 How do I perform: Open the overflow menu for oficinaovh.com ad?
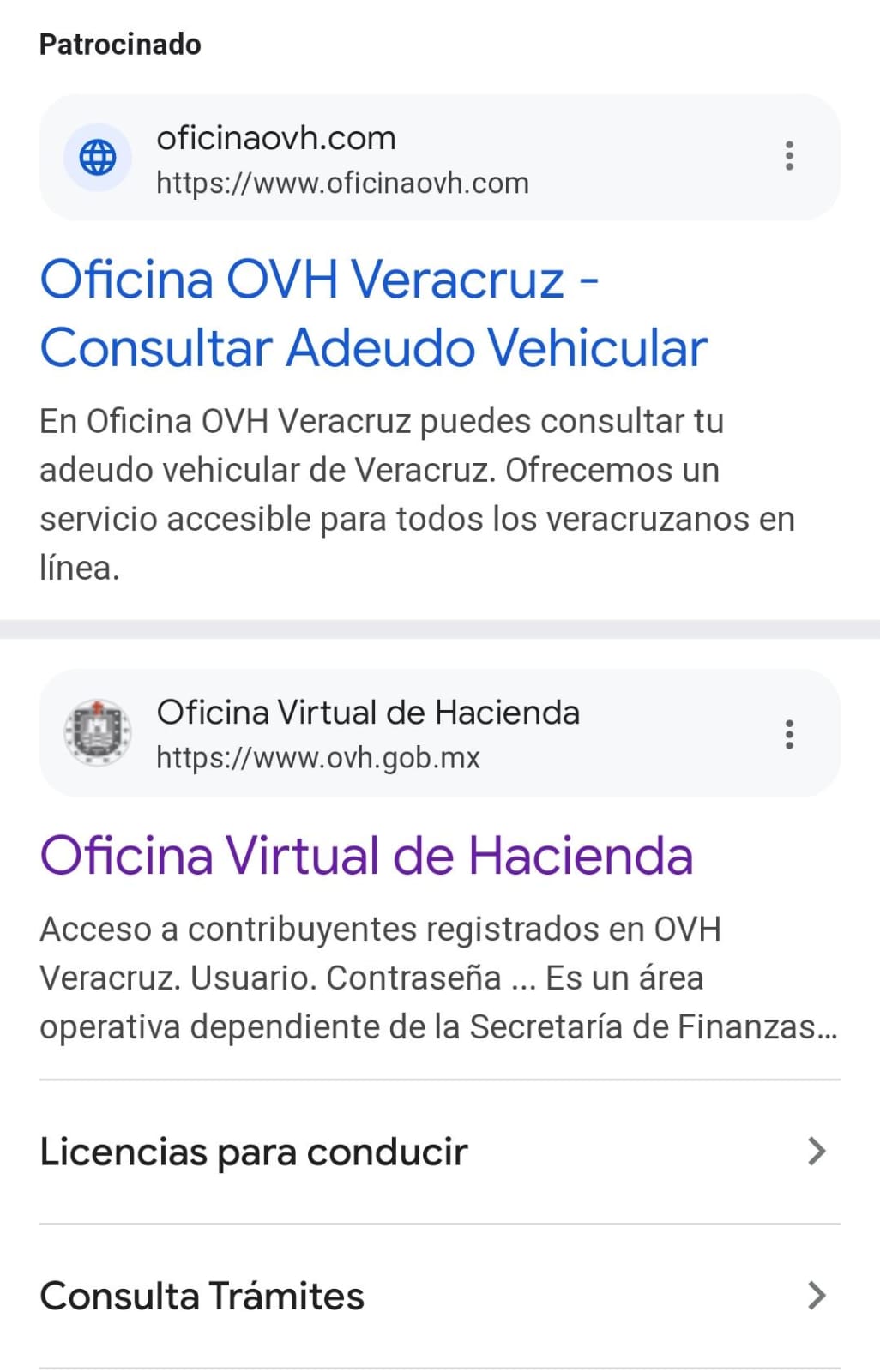pos(789,156)
